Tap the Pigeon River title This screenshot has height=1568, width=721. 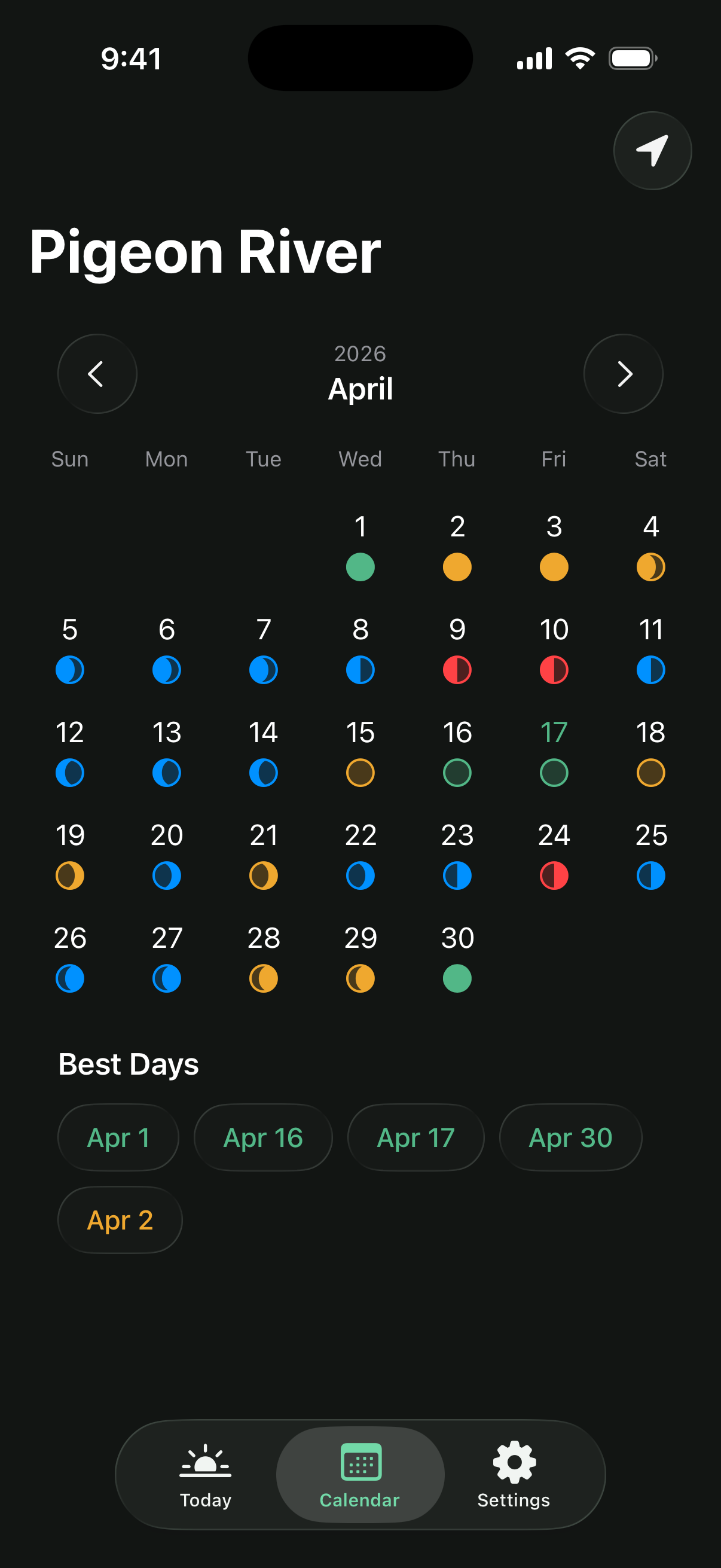point(205,251)
